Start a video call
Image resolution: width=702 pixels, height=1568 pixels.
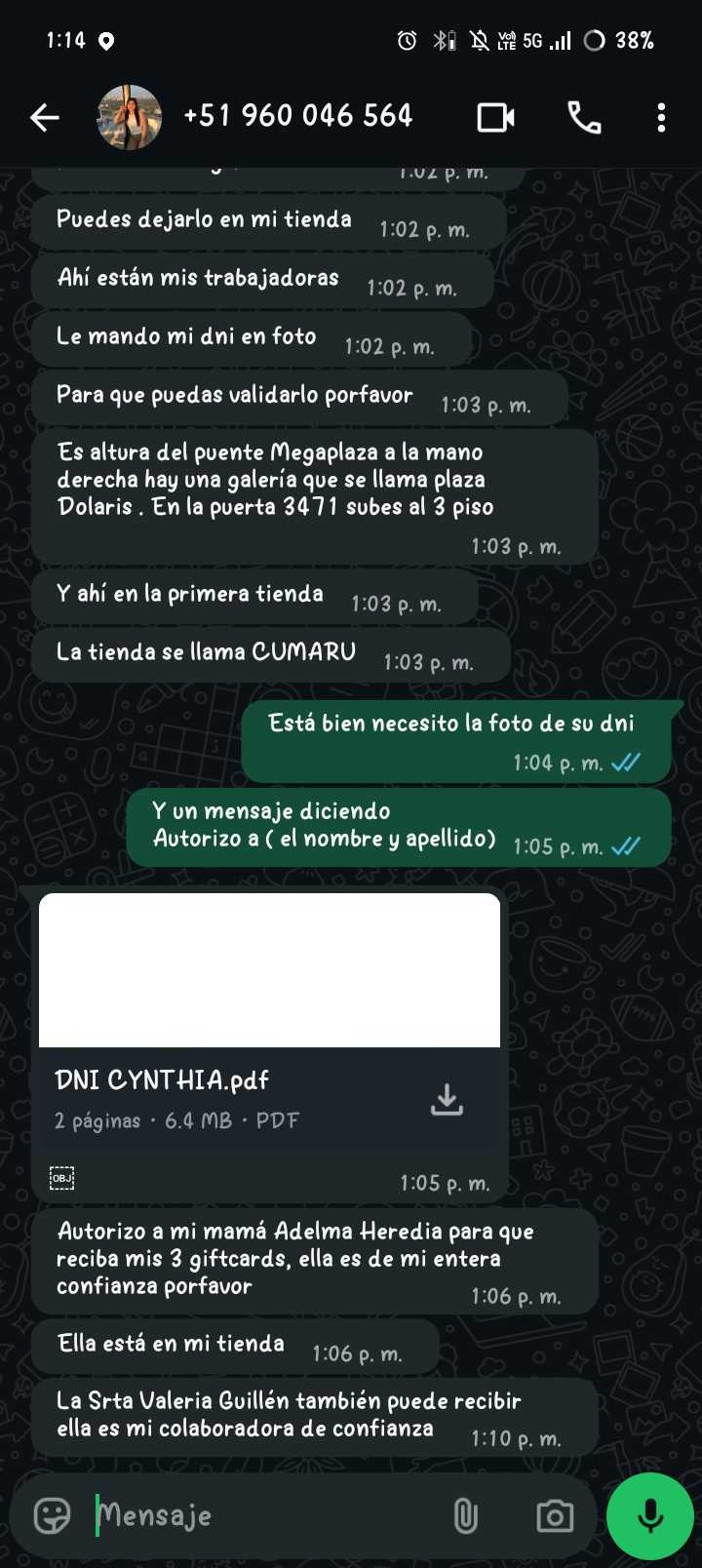496,118
